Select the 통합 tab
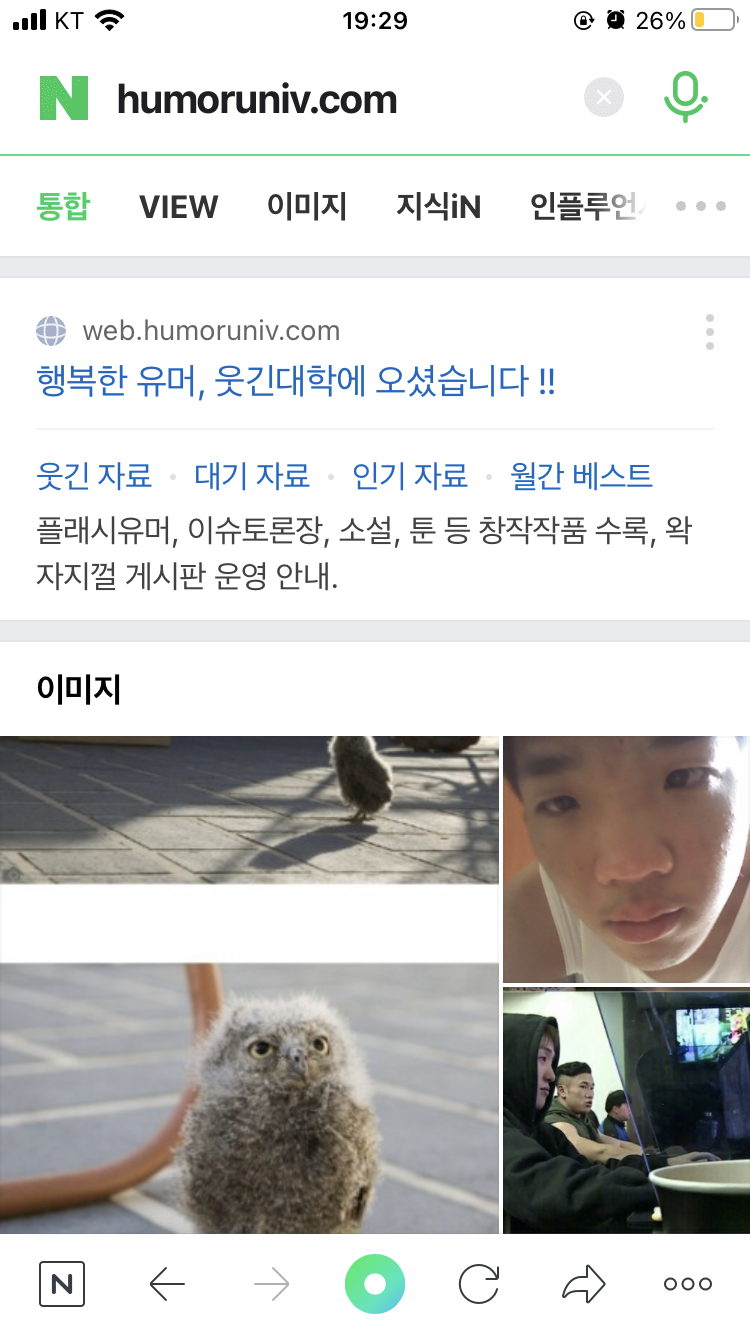Screen dimensions: 750x1334 point(63,207)
